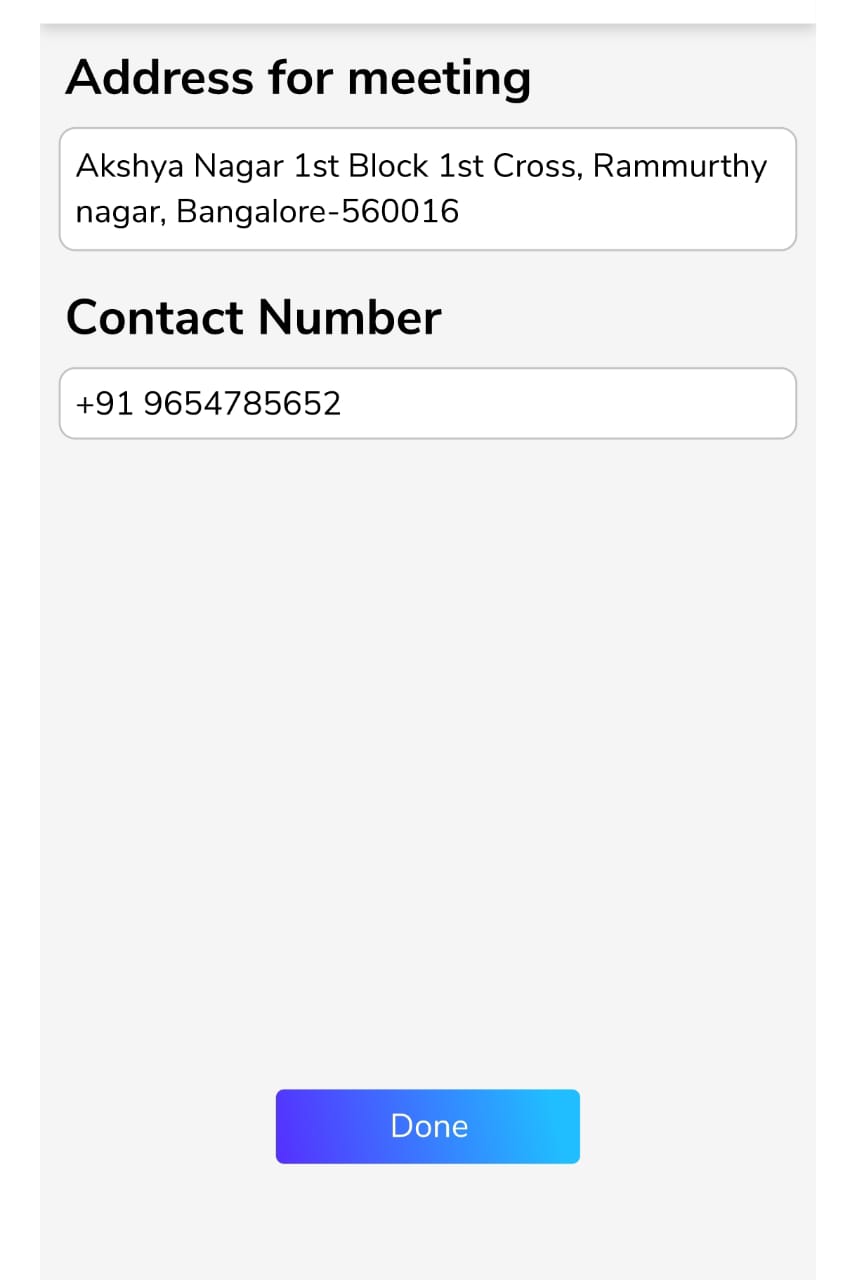
Task: Tap the Contact Number field
Action: tap(427, 403)
